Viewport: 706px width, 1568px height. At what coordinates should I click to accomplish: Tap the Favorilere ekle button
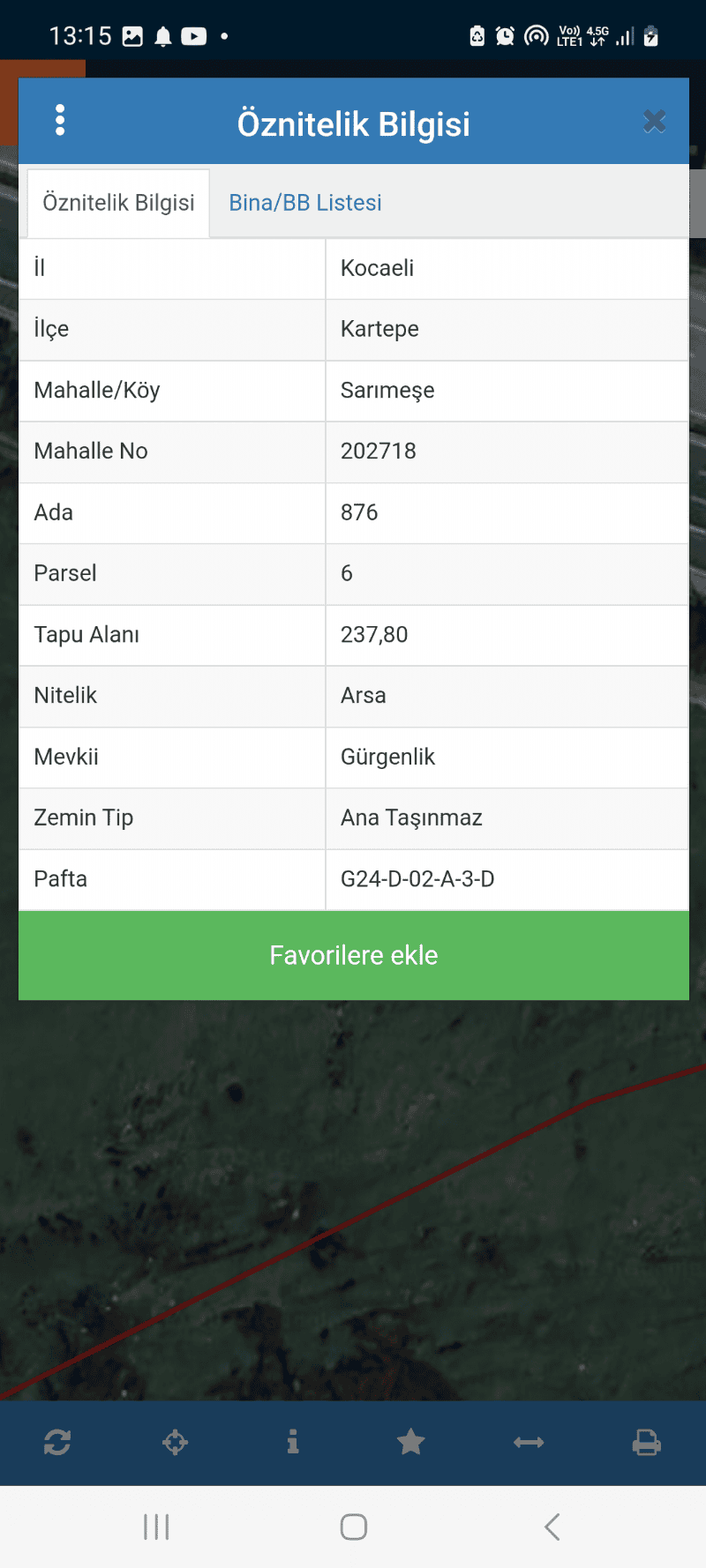click(354, 955)
